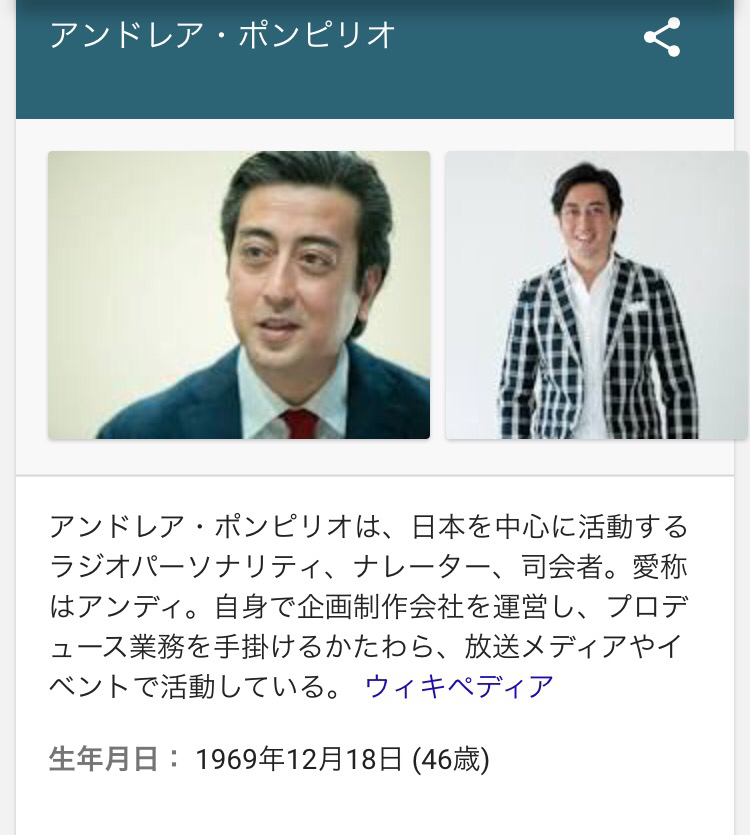
Task: Share this knowledge panel
Action: coord(661,37)
